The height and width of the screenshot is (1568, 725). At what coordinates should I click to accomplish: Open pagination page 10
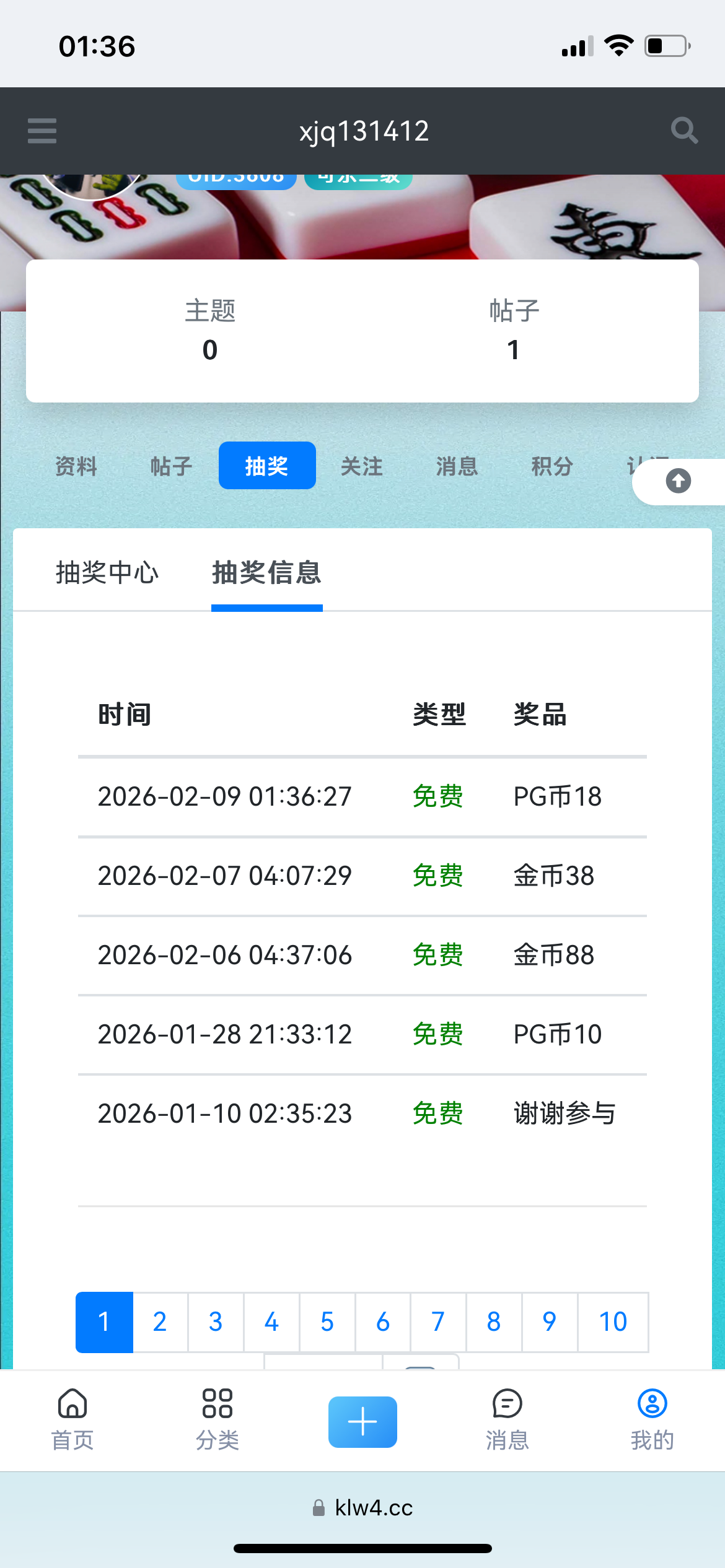(612, 1322)
